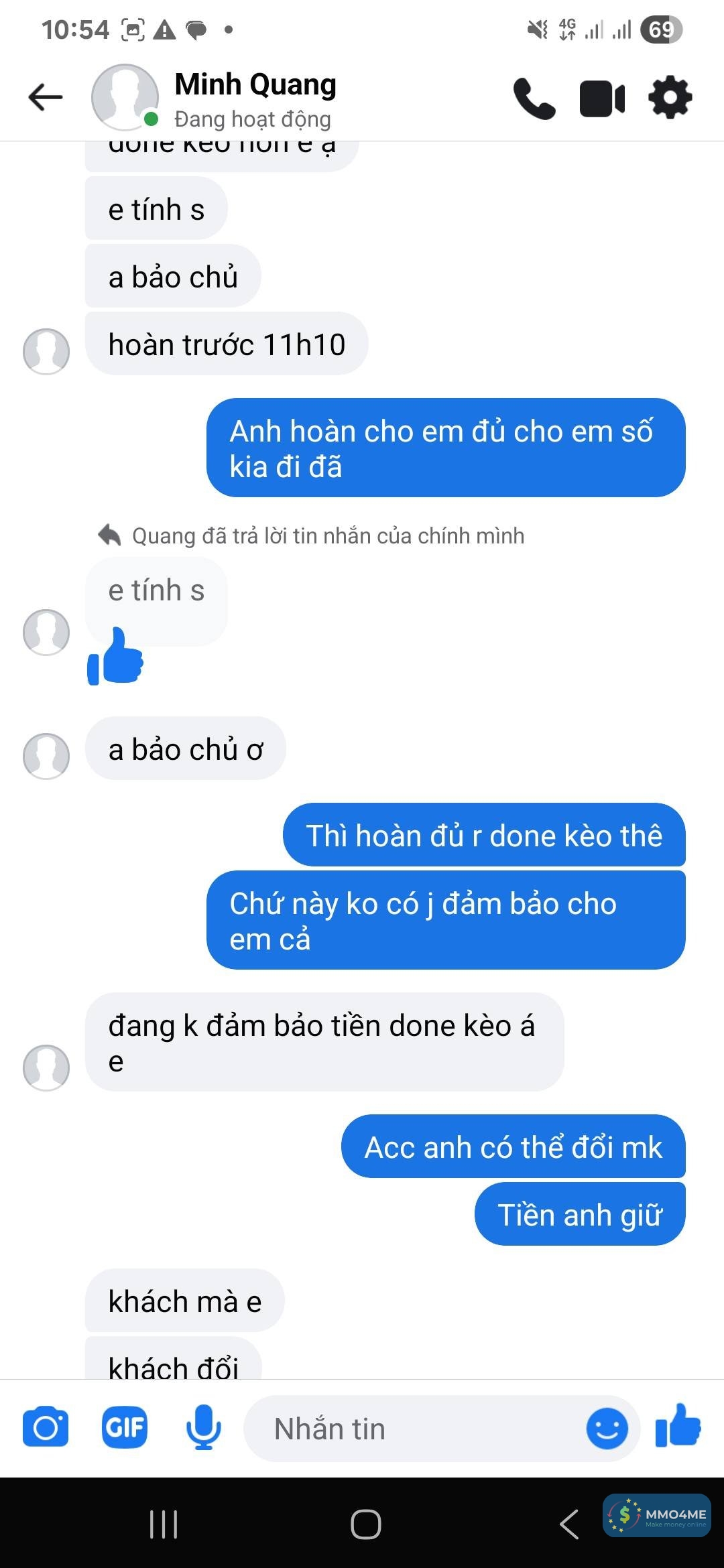Start a voice call with Minh Quang
Viewport: 724px width, 1568px height.
tap(534, 99)
